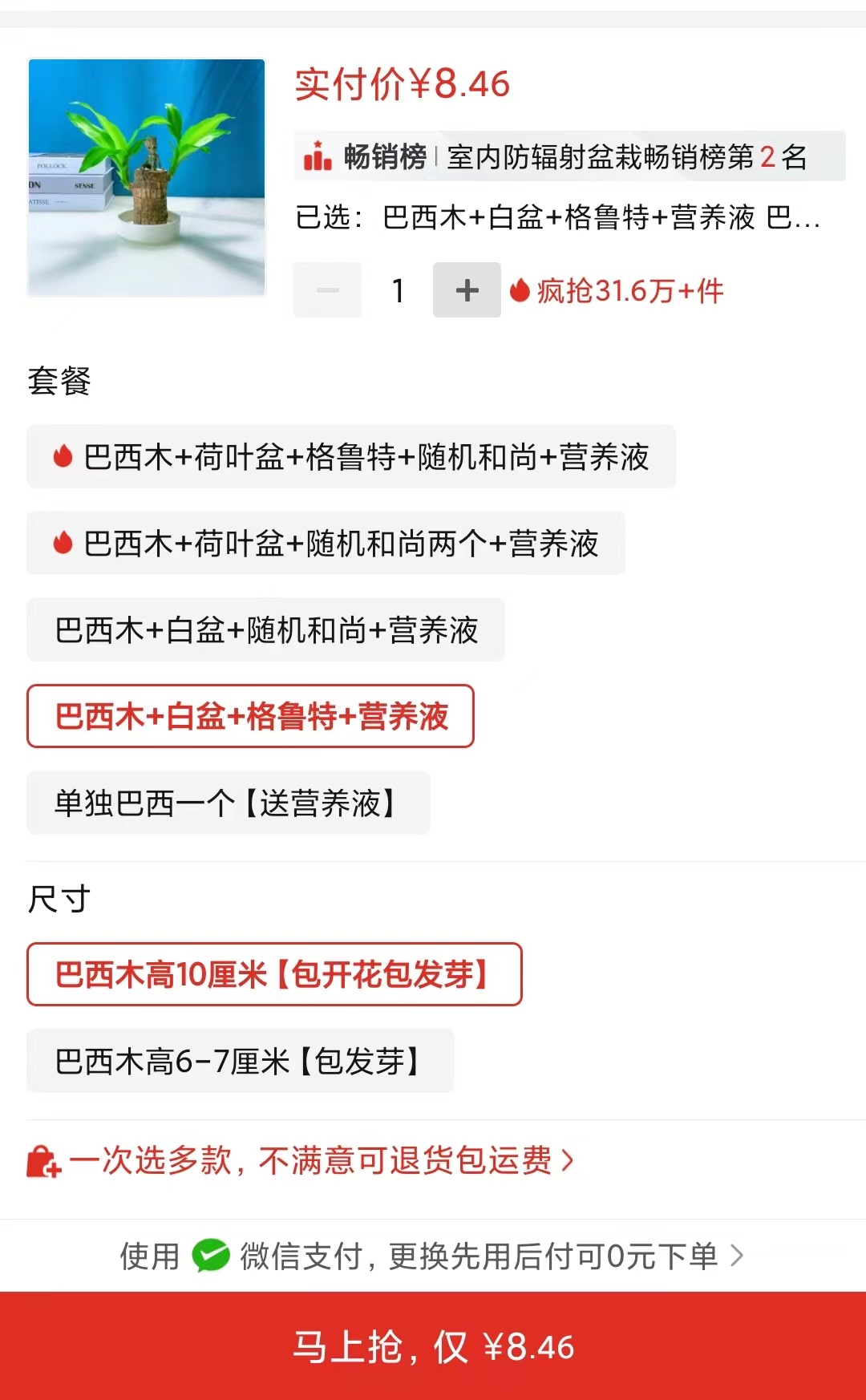Buy now with 马上抢 ¥8.46 button
The width and height of the screenshot is (866, 1400).
coord(433,1346)
